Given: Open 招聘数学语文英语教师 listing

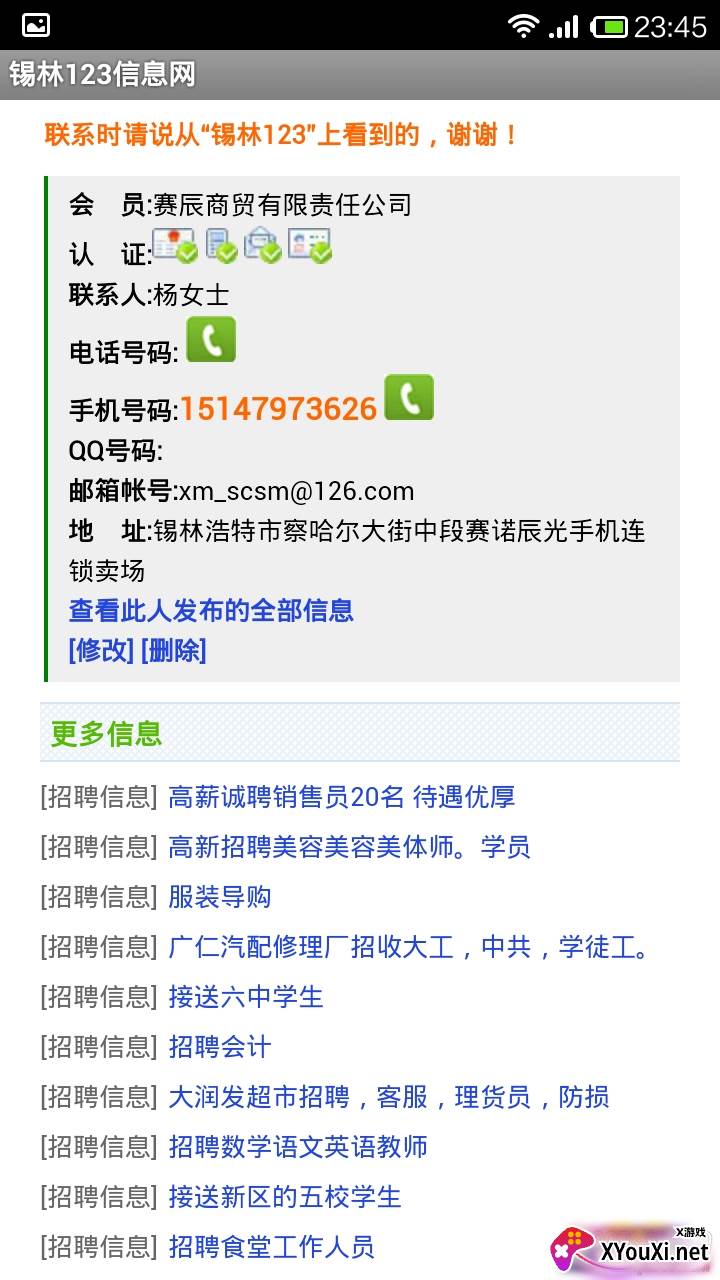Looking at the screenshot, I should tap(298, 1147).
